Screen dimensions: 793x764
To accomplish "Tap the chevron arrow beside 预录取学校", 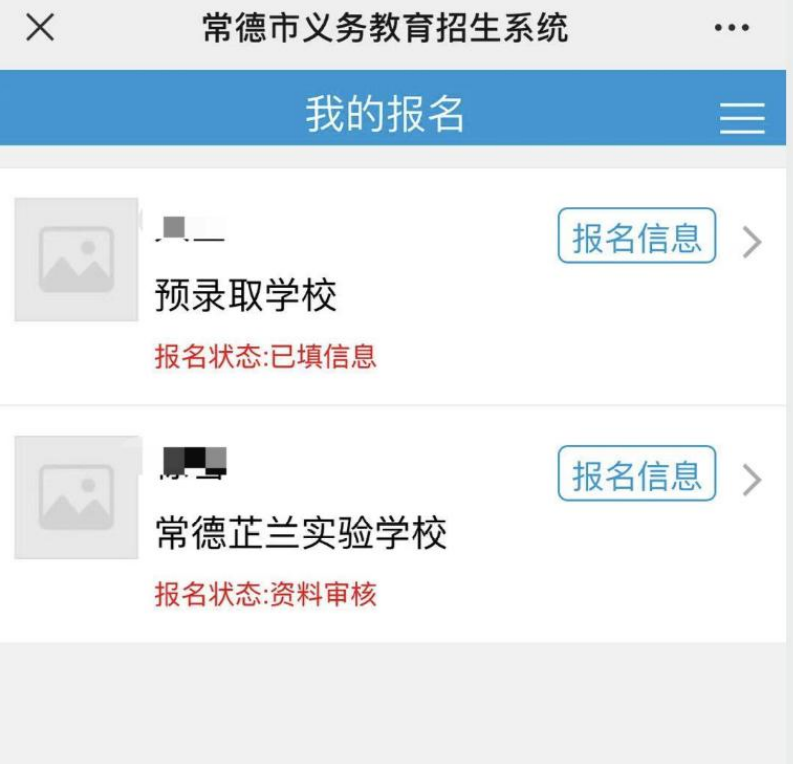I will point(752,242).
